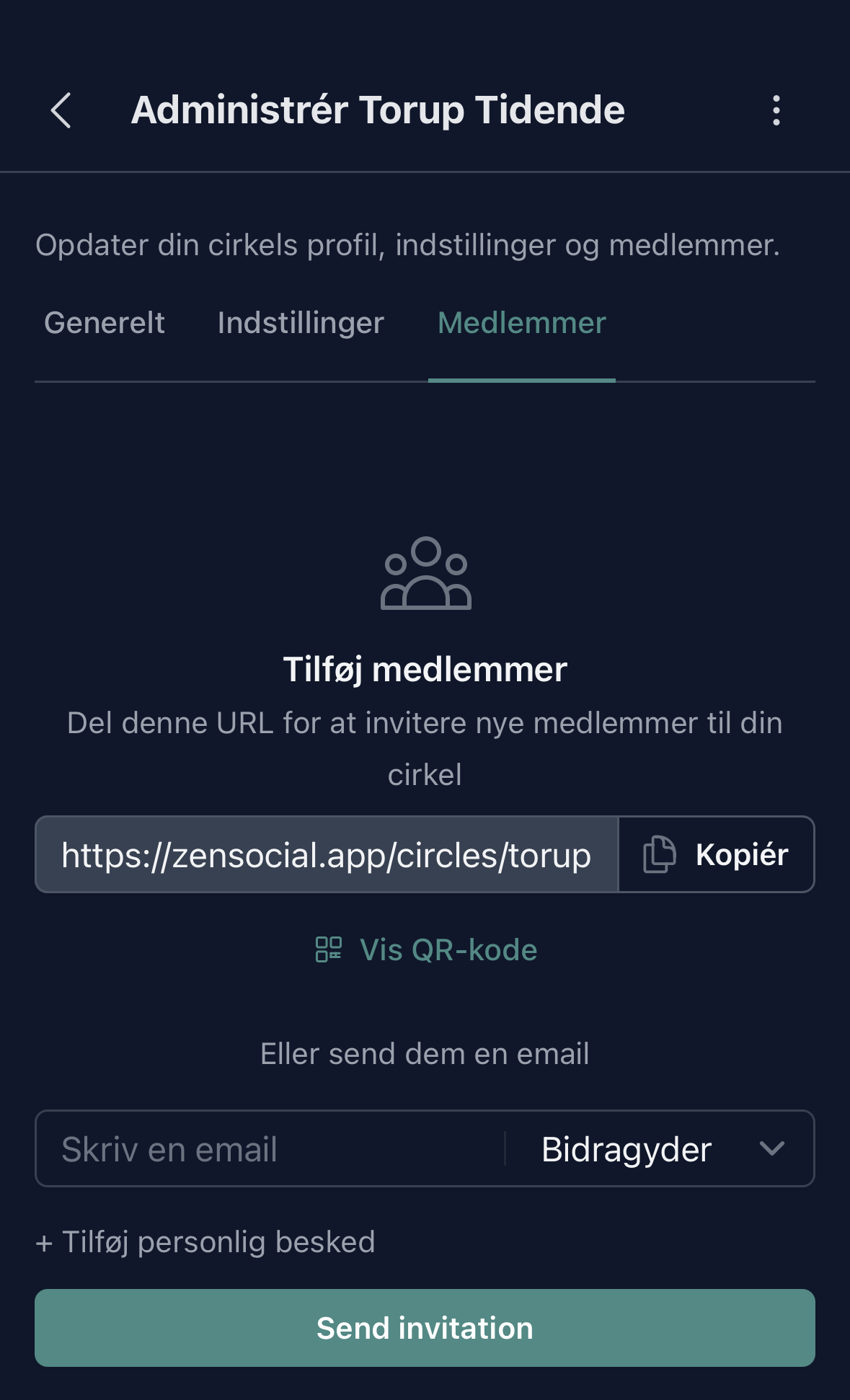Viewport: 850px width, 1400px height.
Task: Click the copy document icon beside Kopiér
Action: click(658, 854)
